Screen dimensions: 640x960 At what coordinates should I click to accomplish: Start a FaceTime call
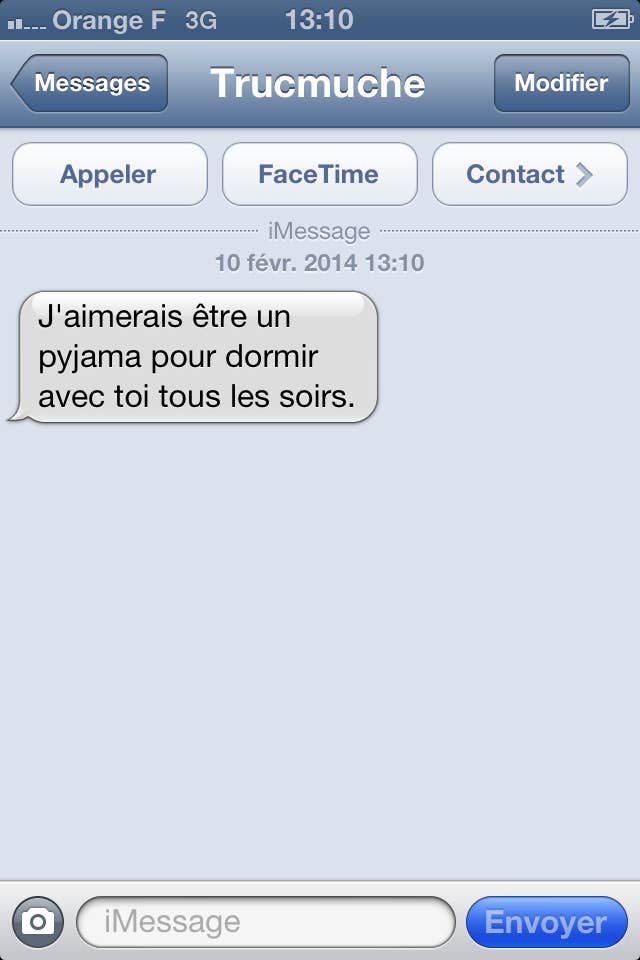(319, 174)
